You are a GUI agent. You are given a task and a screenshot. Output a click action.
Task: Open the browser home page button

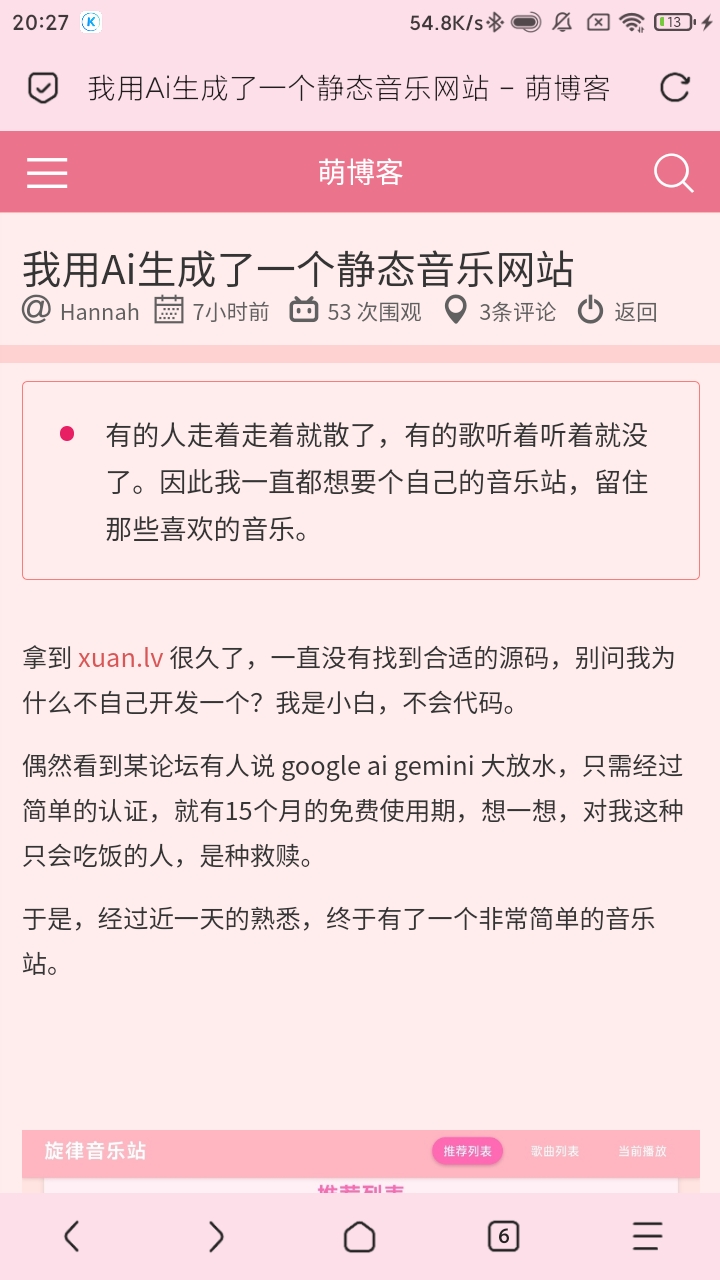click(x=360, y=1237)
